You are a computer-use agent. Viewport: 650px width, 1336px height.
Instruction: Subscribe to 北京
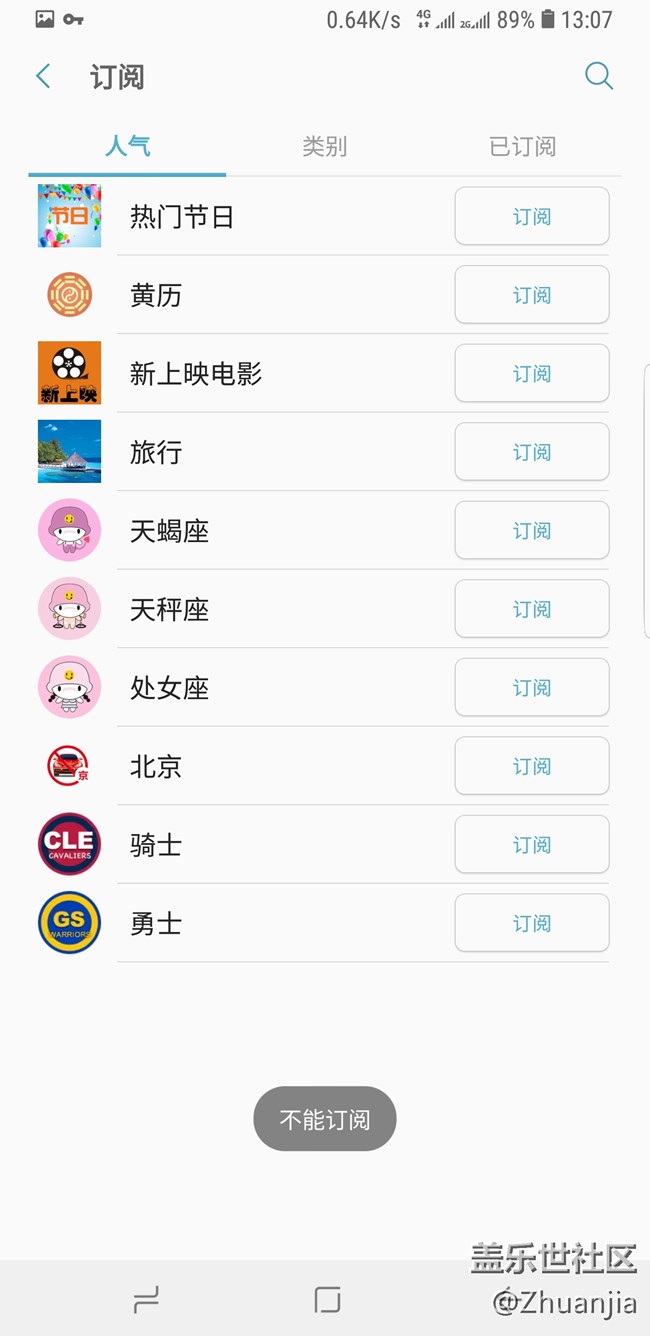[x=531, y=766]
